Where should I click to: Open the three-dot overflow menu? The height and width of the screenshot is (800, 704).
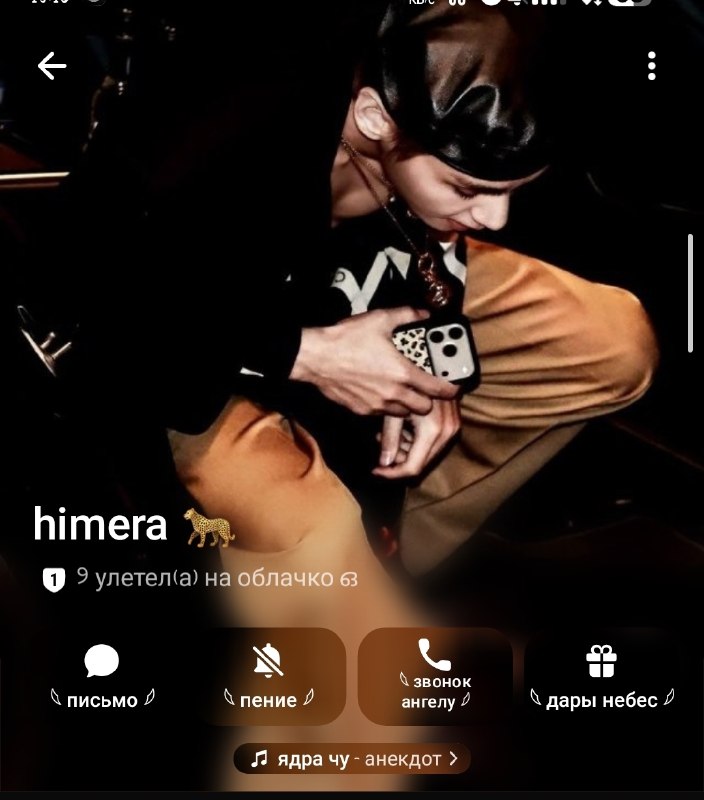(651, 66)
